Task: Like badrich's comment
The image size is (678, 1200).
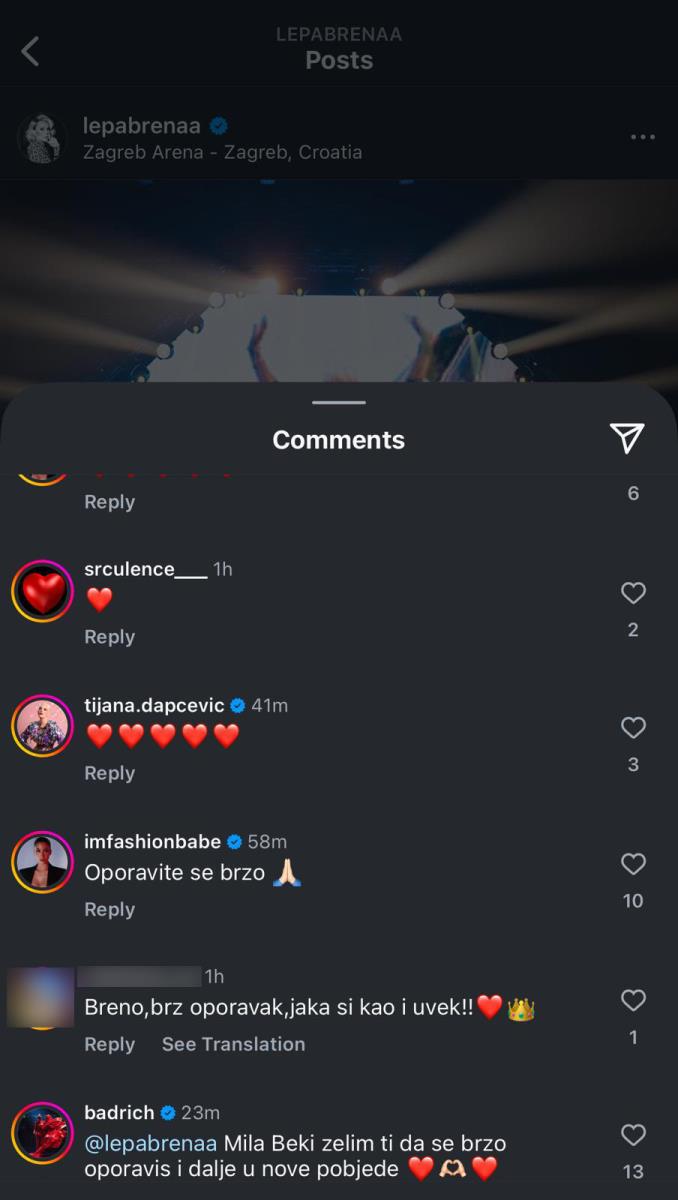Action: pyautogui.click(x=633, y=1135)
